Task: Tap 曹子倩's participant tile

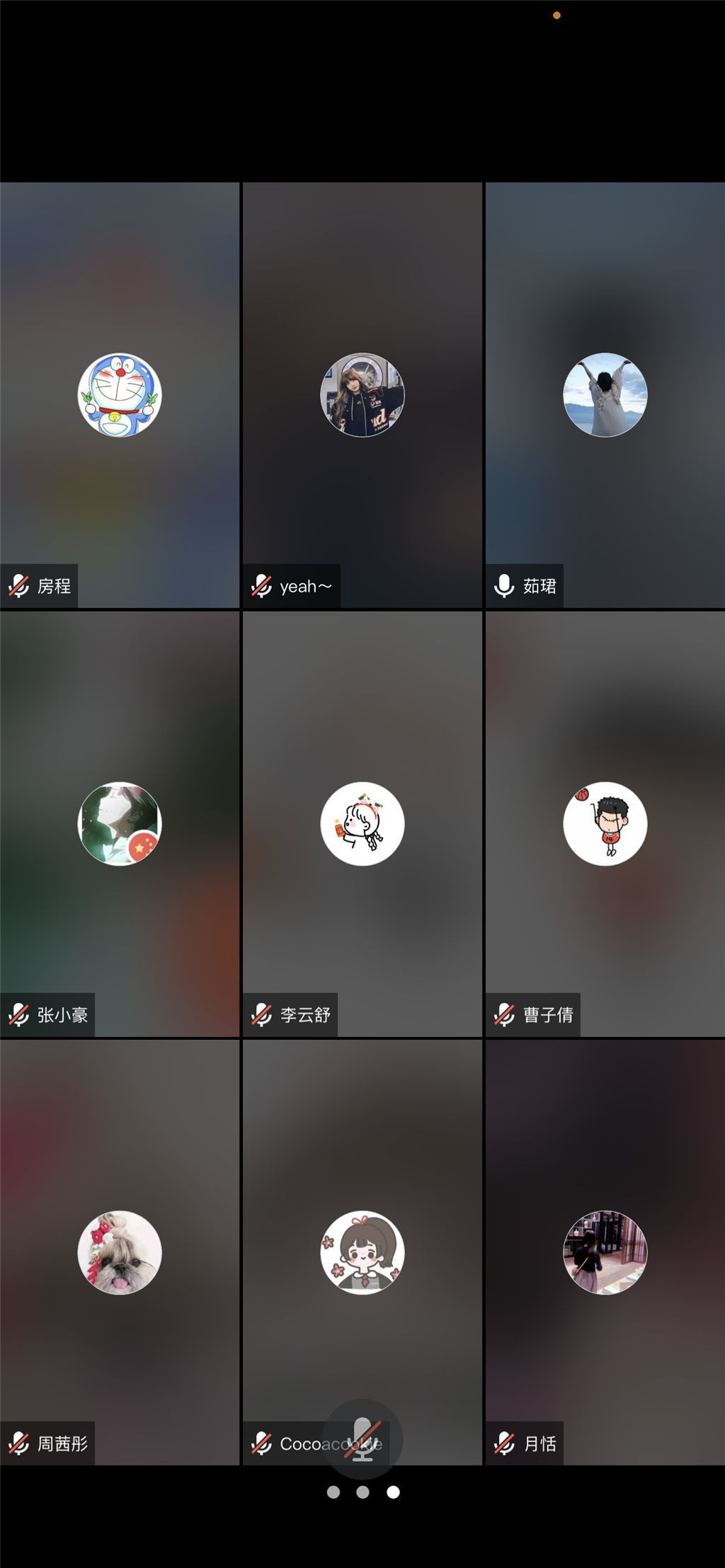Action: (x=605, y=823)
